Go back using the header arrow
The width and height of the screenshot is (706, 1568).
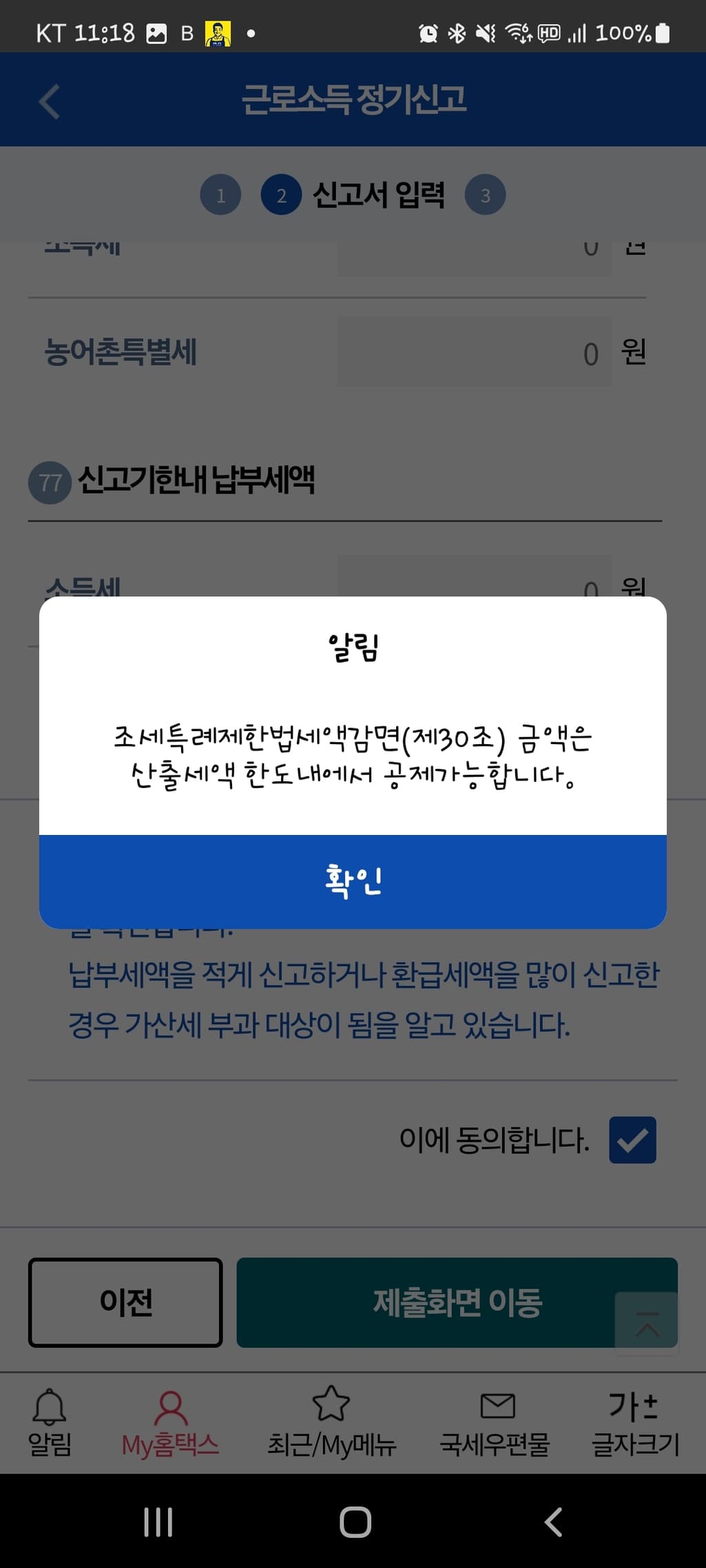coord(50,102)
